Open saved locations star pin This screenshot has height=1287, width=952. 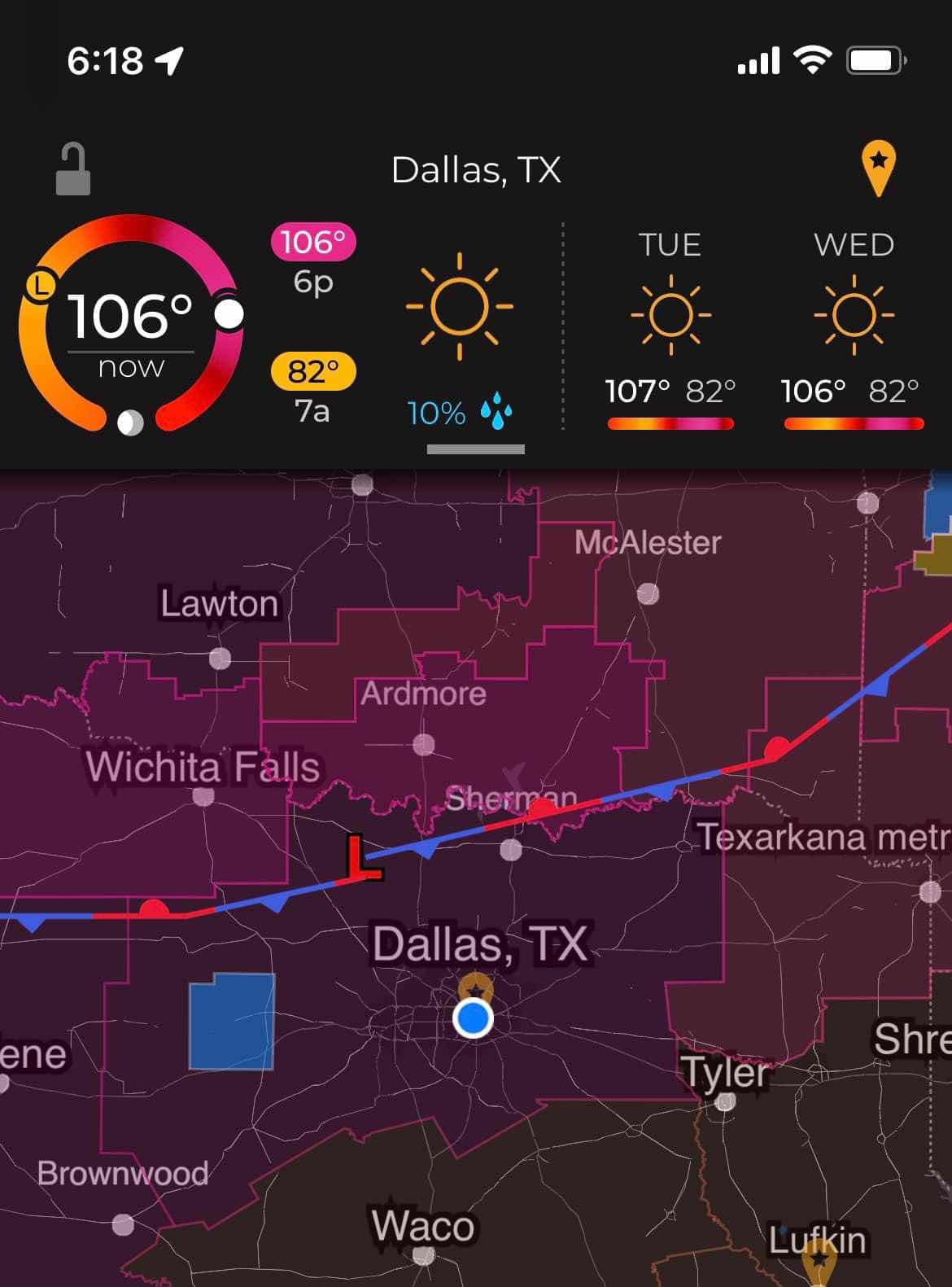click(x=878, y=166)
